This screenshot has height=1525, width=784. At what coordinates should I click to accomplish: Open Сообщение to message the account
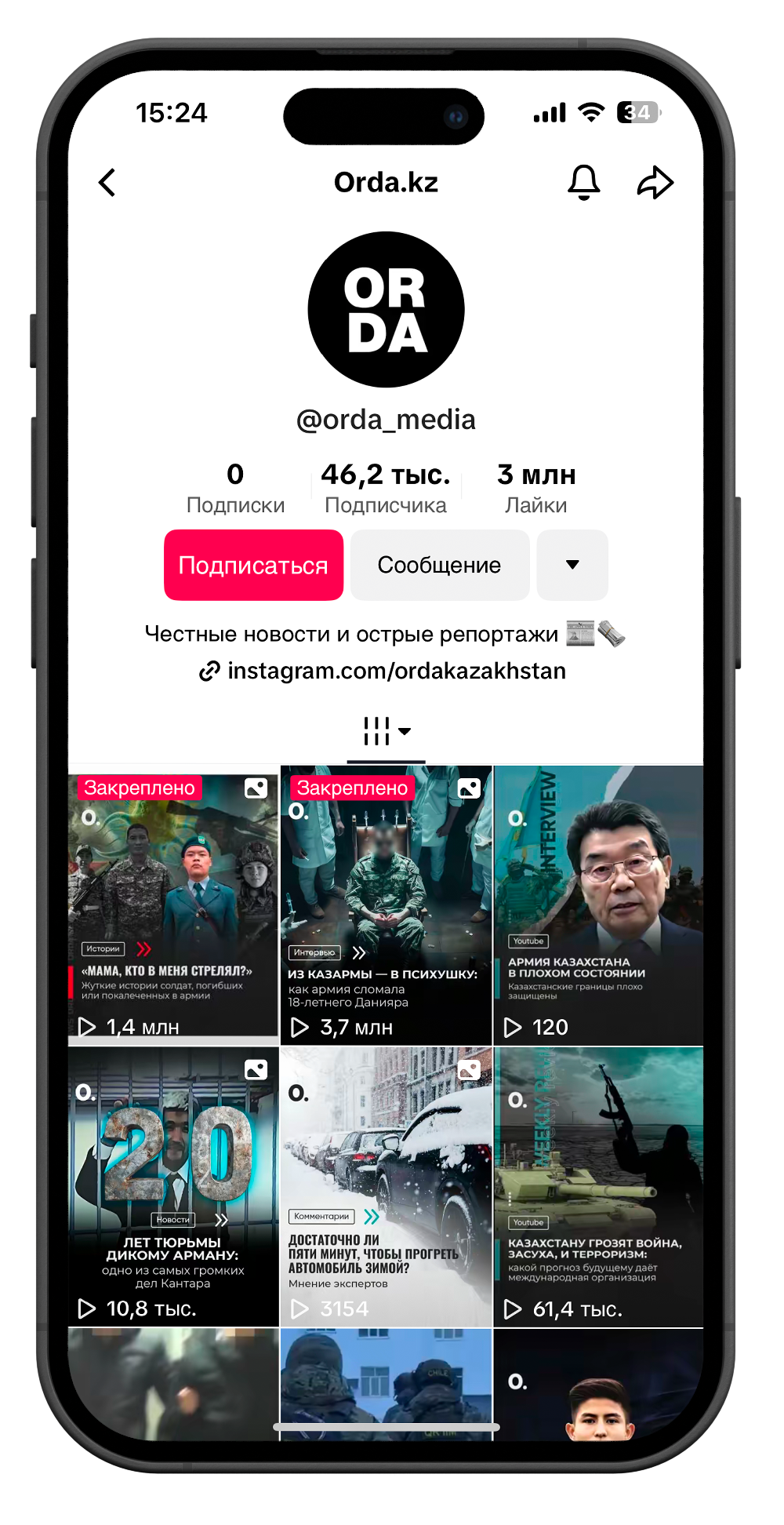click(x=439, y=565)
